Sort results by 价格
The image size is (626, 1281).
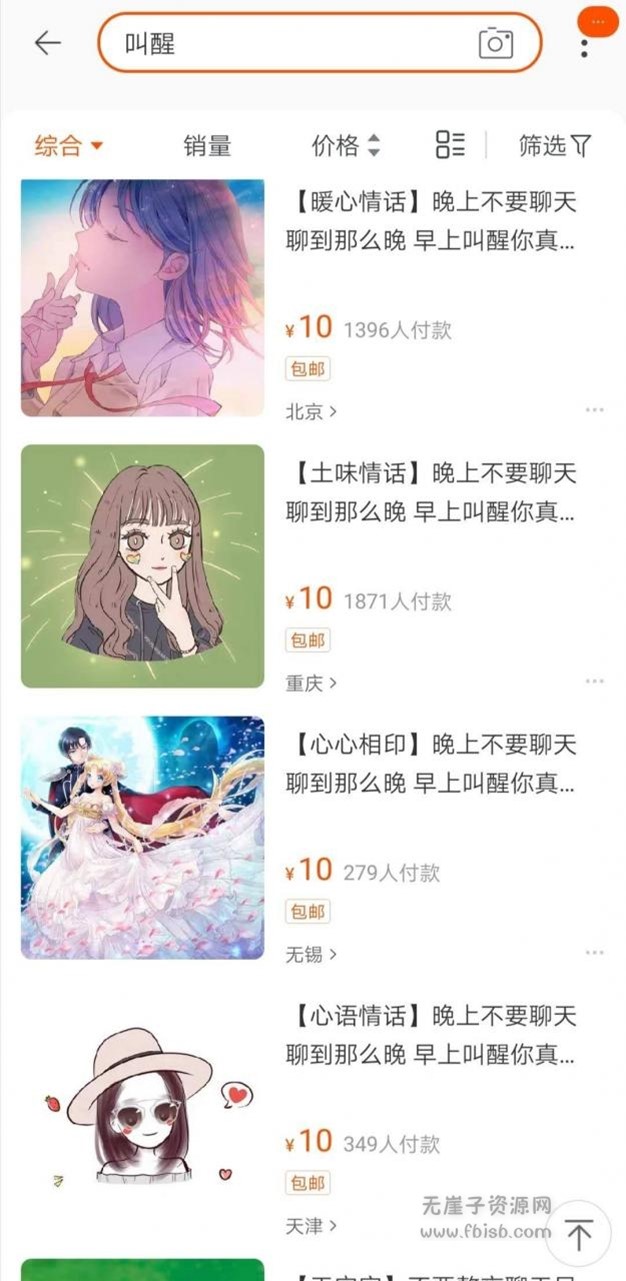[x=345, y=146]
